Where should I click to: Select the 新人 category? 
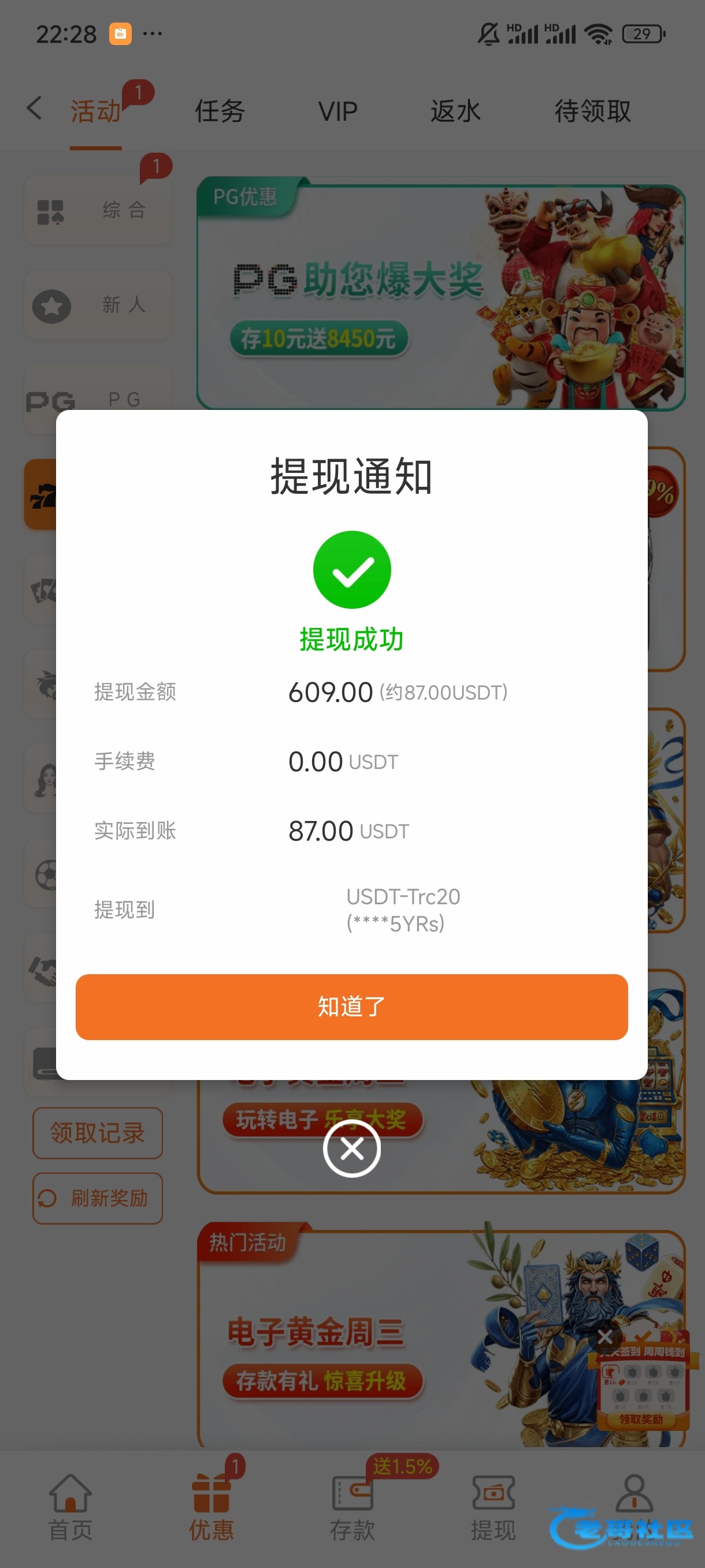pos(97,305)
